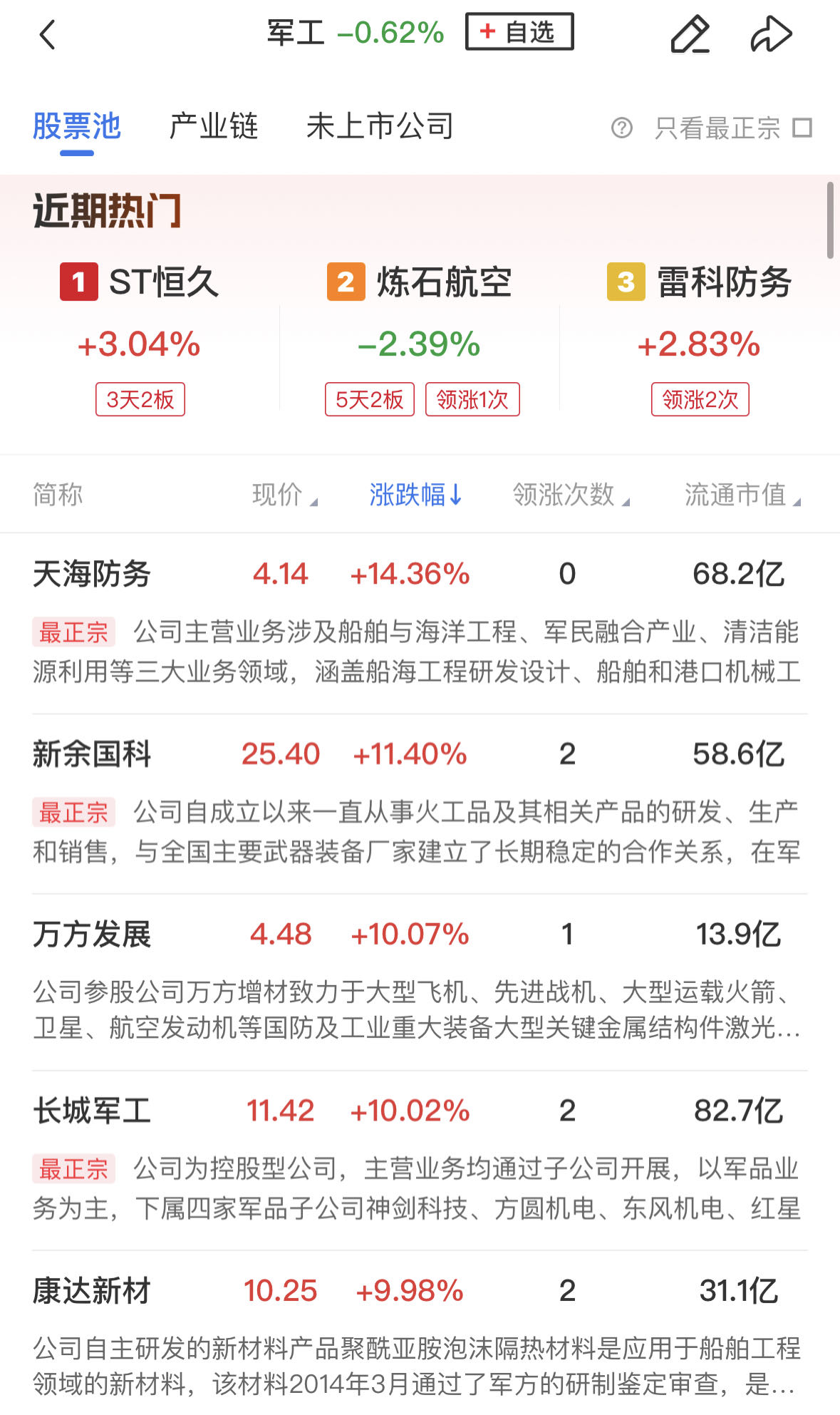Open the edit pencil icon
Screen dimensions: 840x1415
[690, 34]
